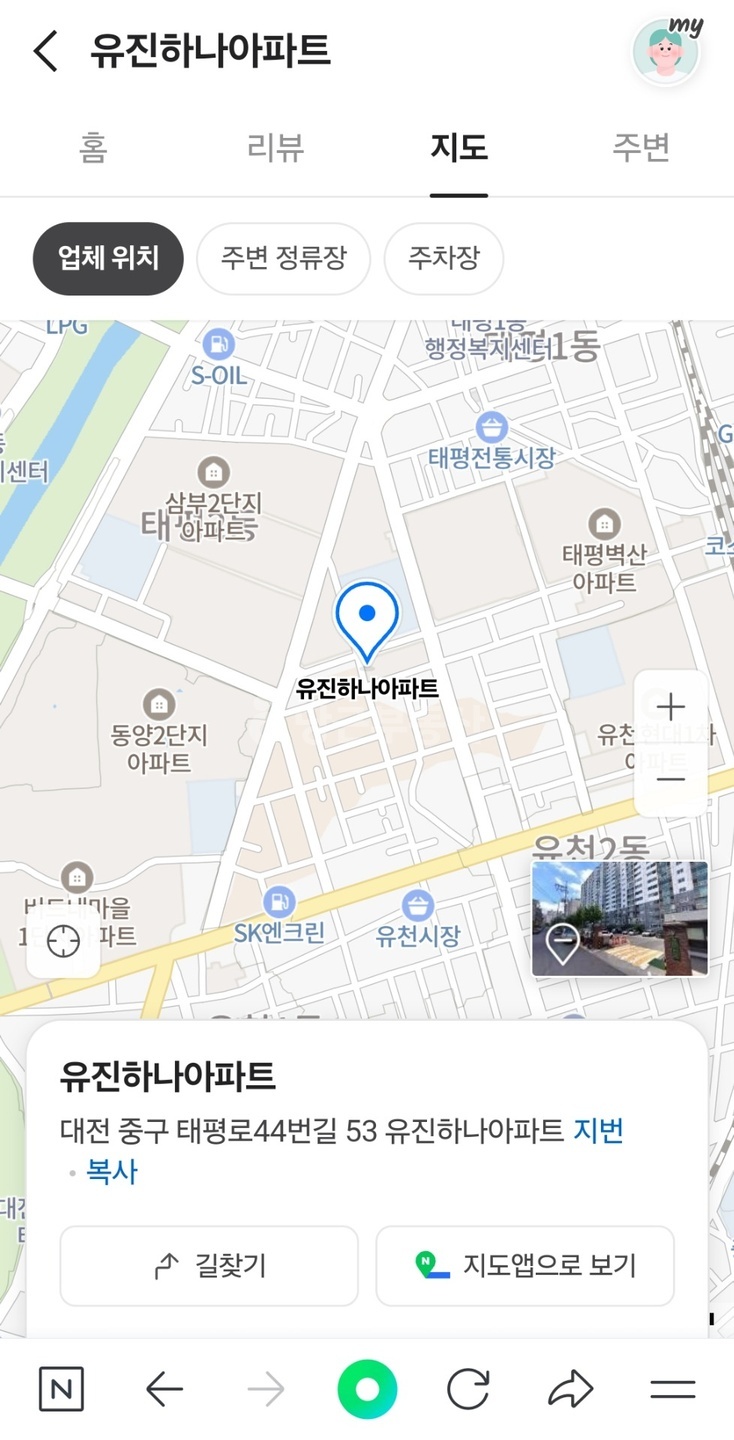Switch to the 주변 tab
The width and height of the screenshot is (734, 1440).
pyautogui.click(x=641, y=148)
